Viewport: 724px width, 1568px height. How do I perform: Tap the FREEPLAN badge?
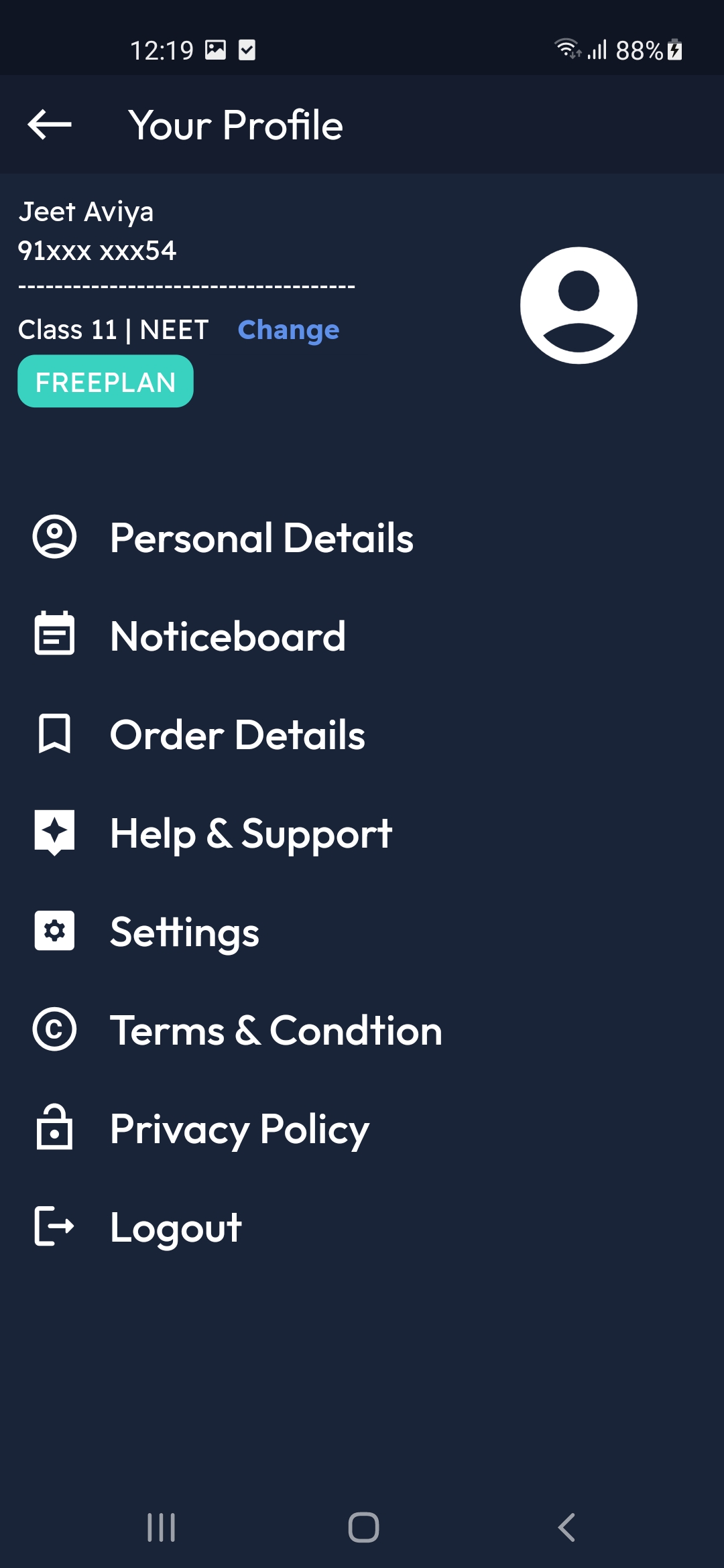(x=105, y=382)
